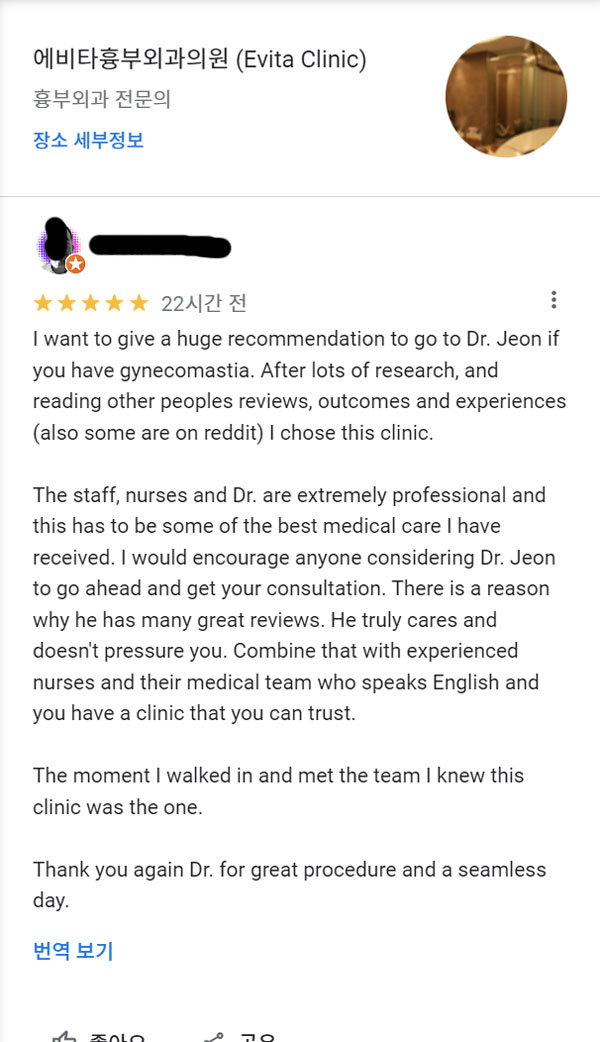Like this review with thumbs-up

(100, 1035)
